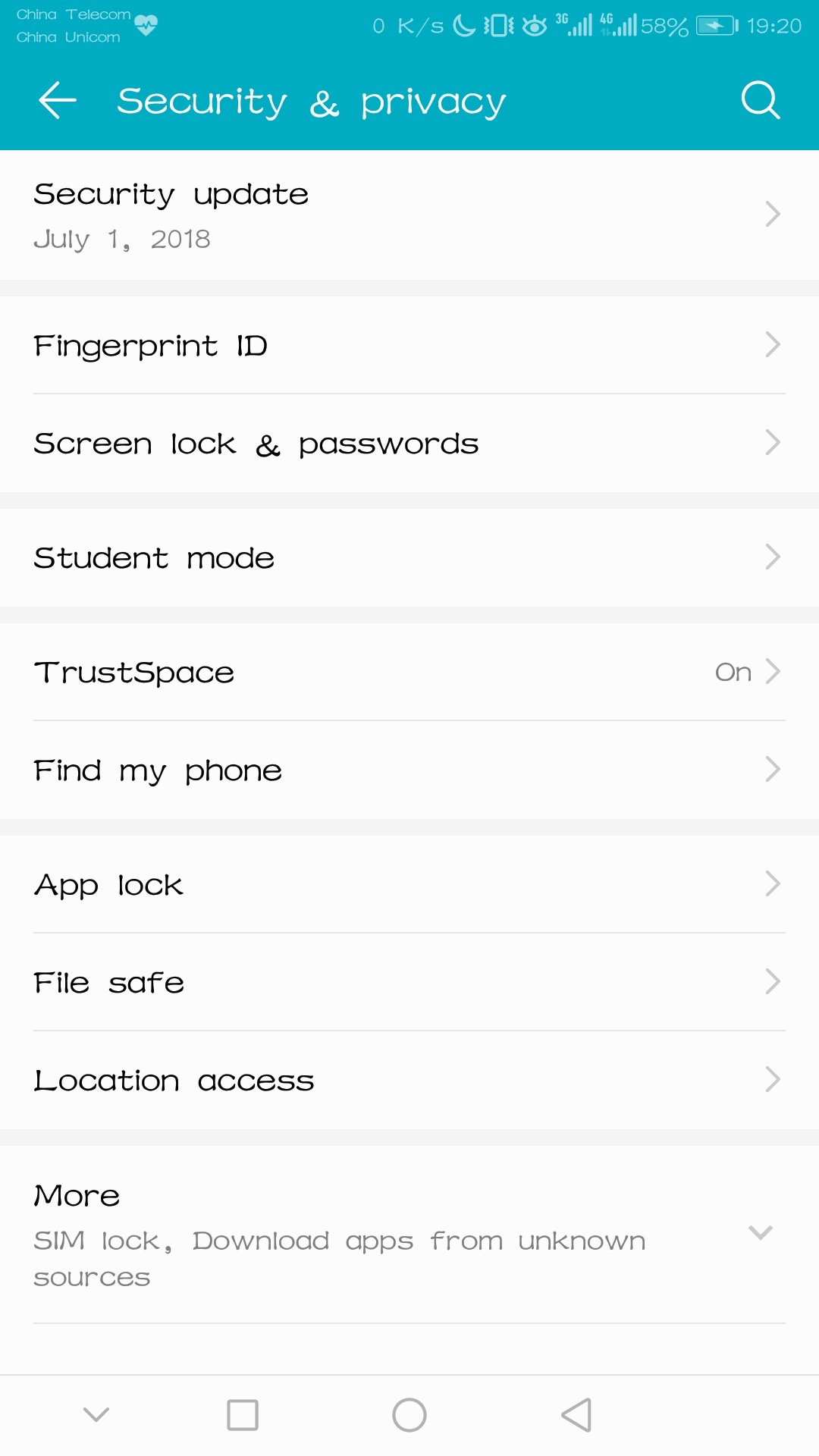Expand the More section
Screen dimensions: 819x1456
[x=409, y=1235]
